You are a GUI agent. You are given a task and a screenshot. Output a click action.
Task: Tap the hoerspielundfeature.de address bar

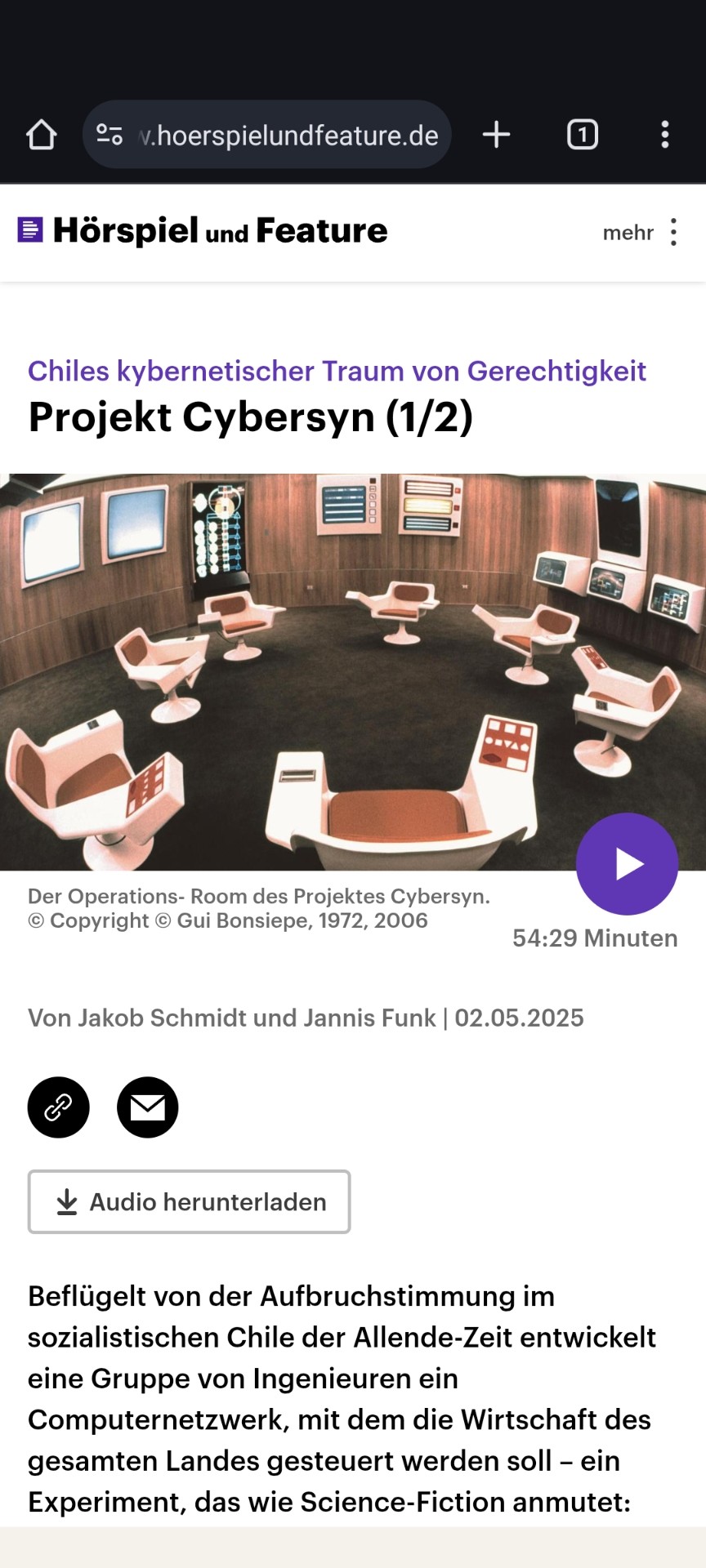coord(290,135)
